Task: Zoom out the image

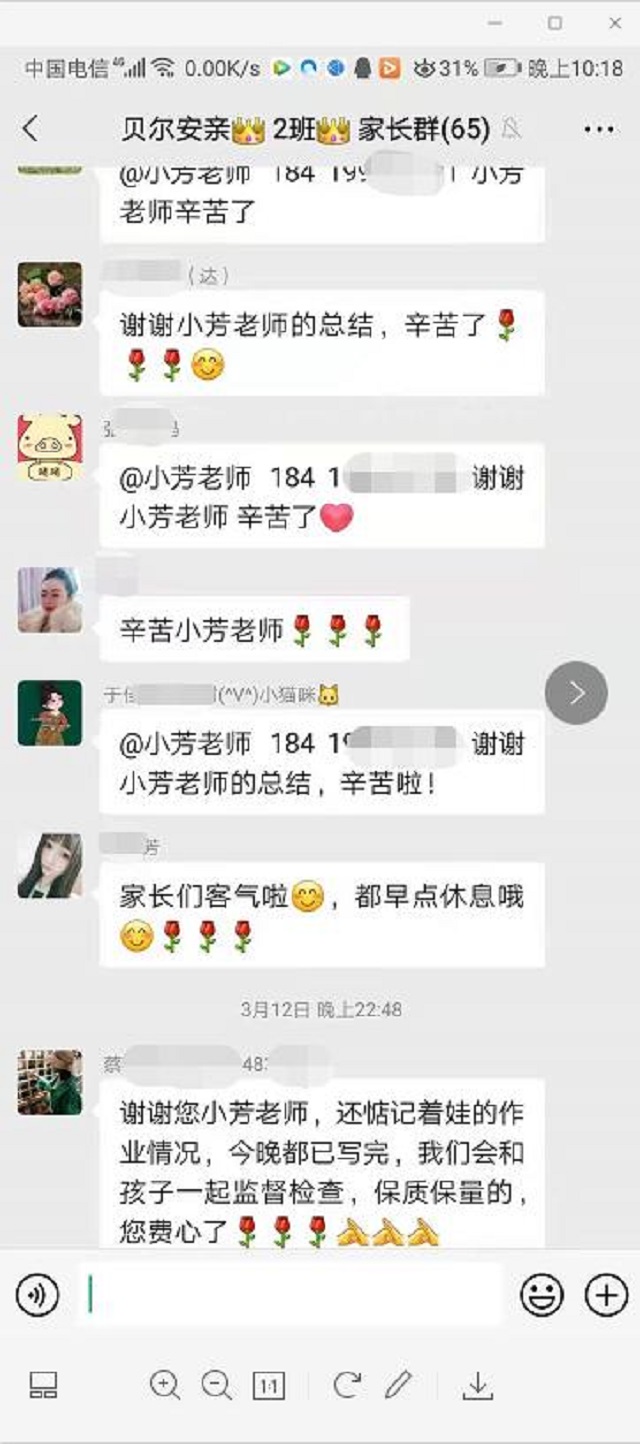Action: tap(216, 1385)
